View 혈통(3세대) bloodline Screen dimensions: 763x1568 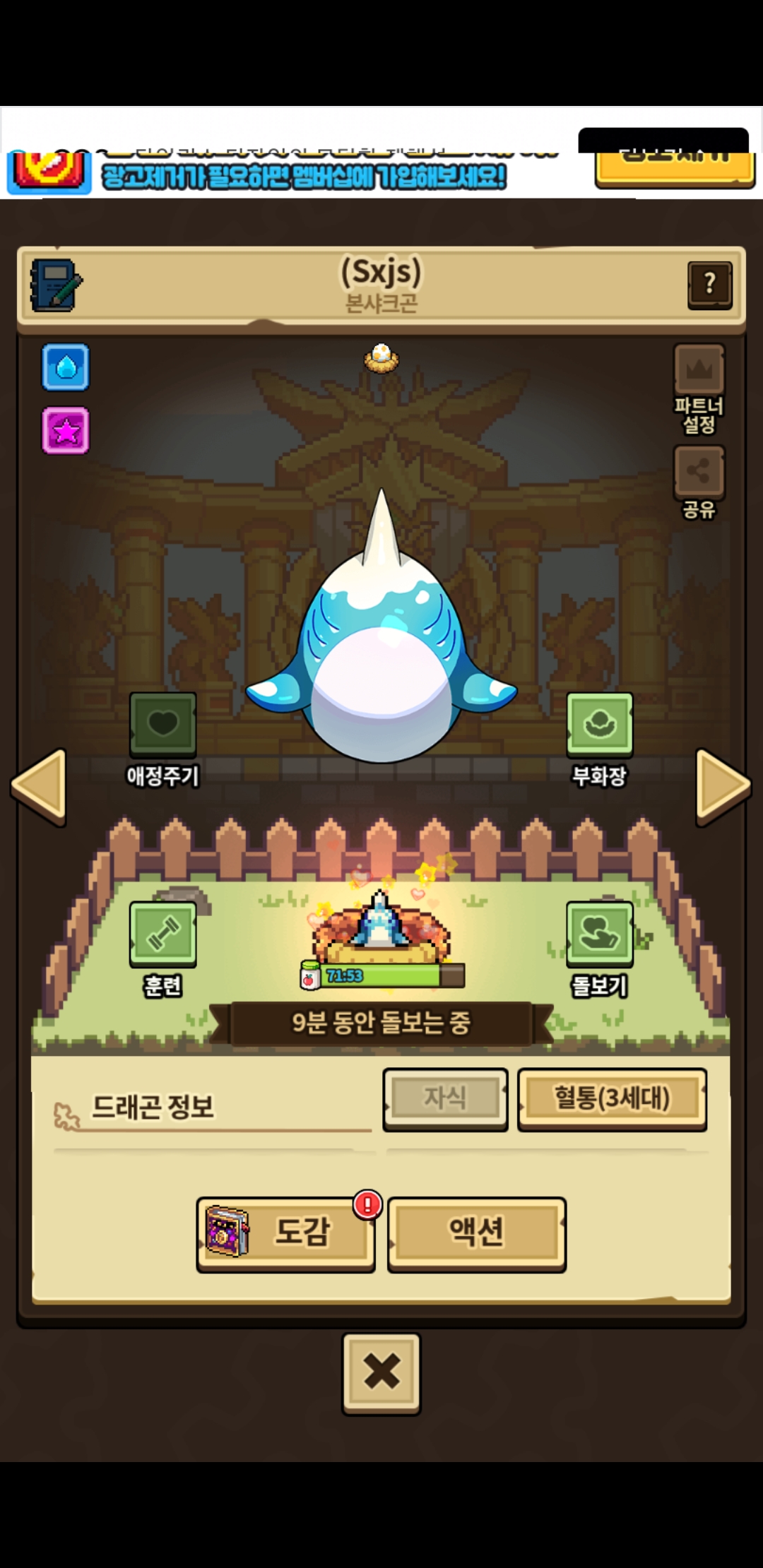pos(612,1098)
